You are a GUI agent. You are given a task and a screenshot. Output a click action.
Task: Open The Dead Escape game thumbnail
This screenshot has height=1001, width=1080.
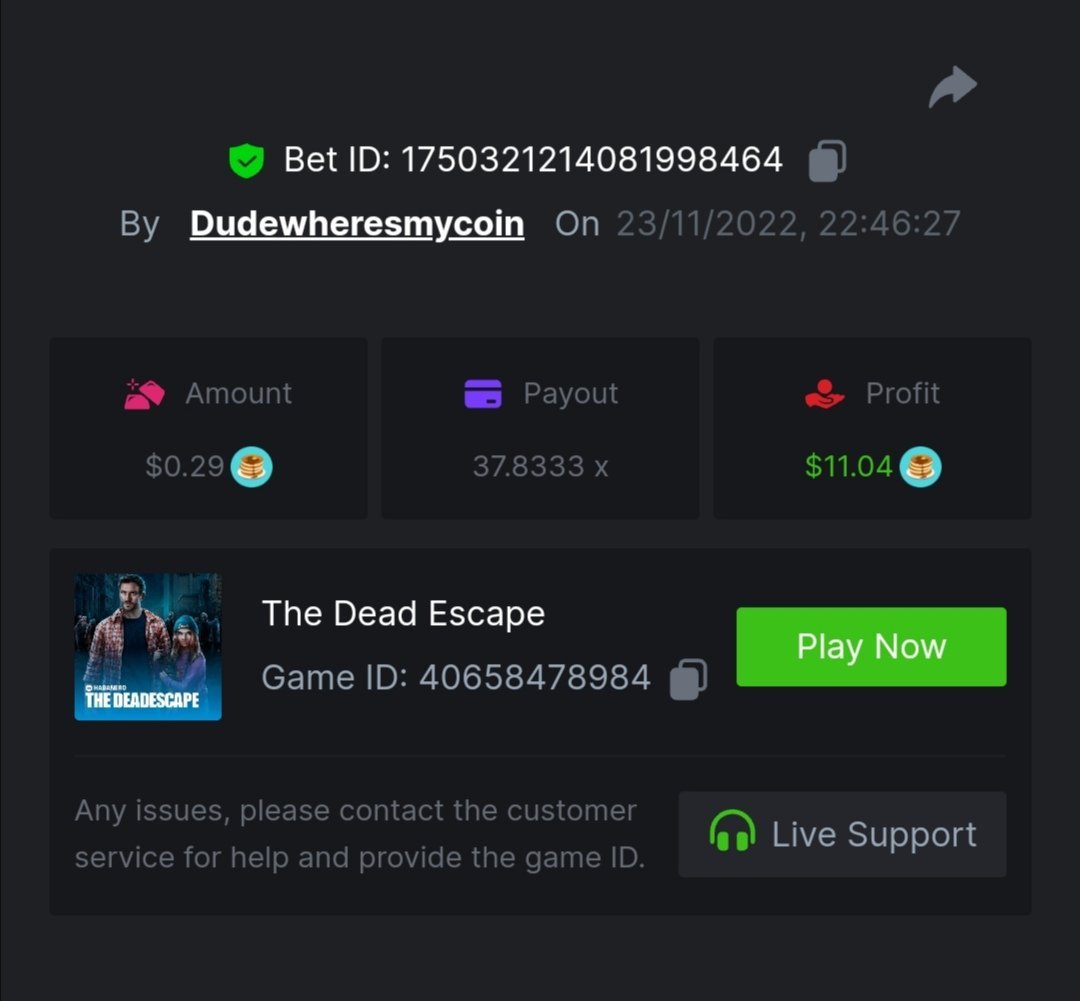148,647
